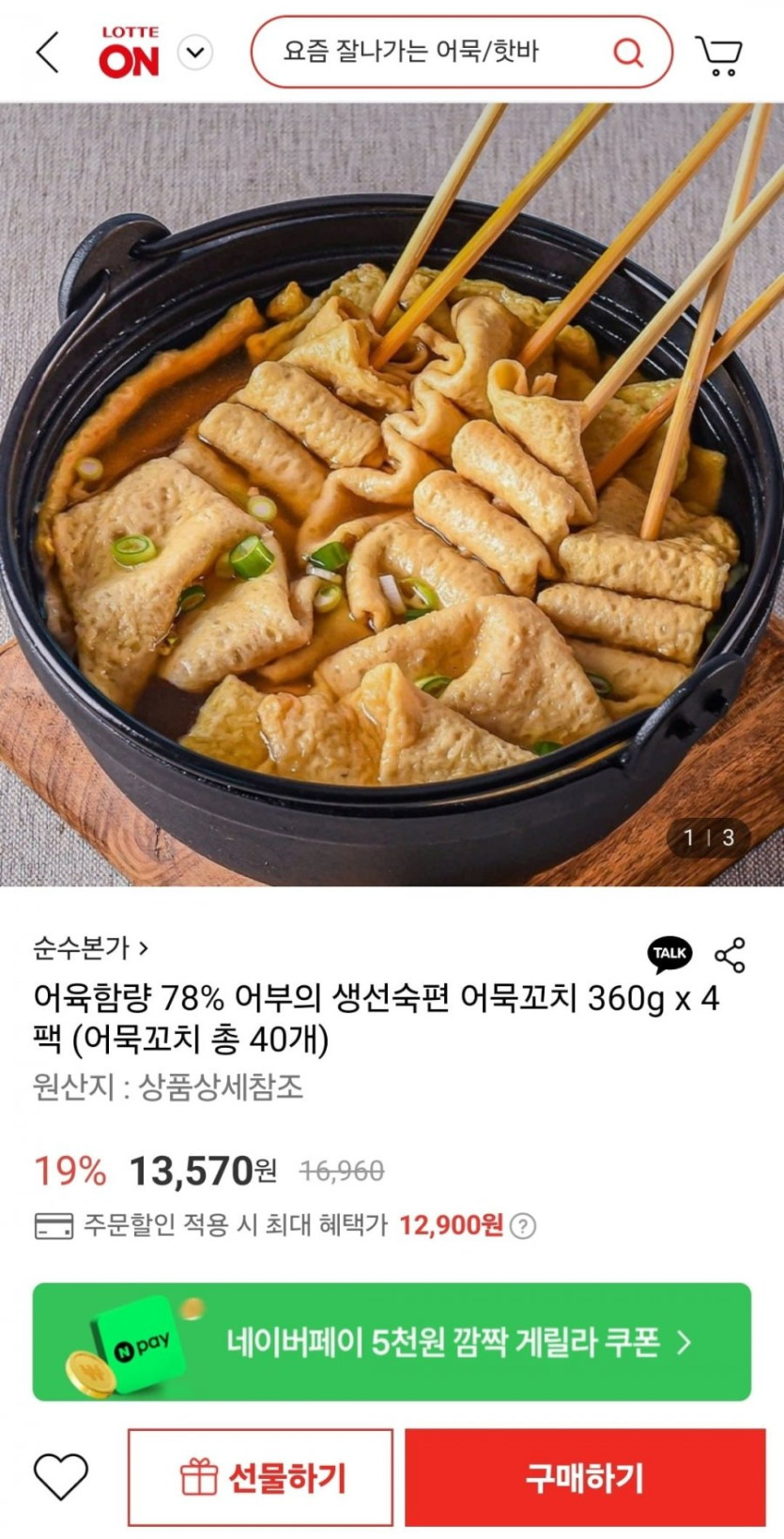View the product photo in full
Image resolution: width=784 pixels, height=1539 pixels.
click(x=392, y=495)
